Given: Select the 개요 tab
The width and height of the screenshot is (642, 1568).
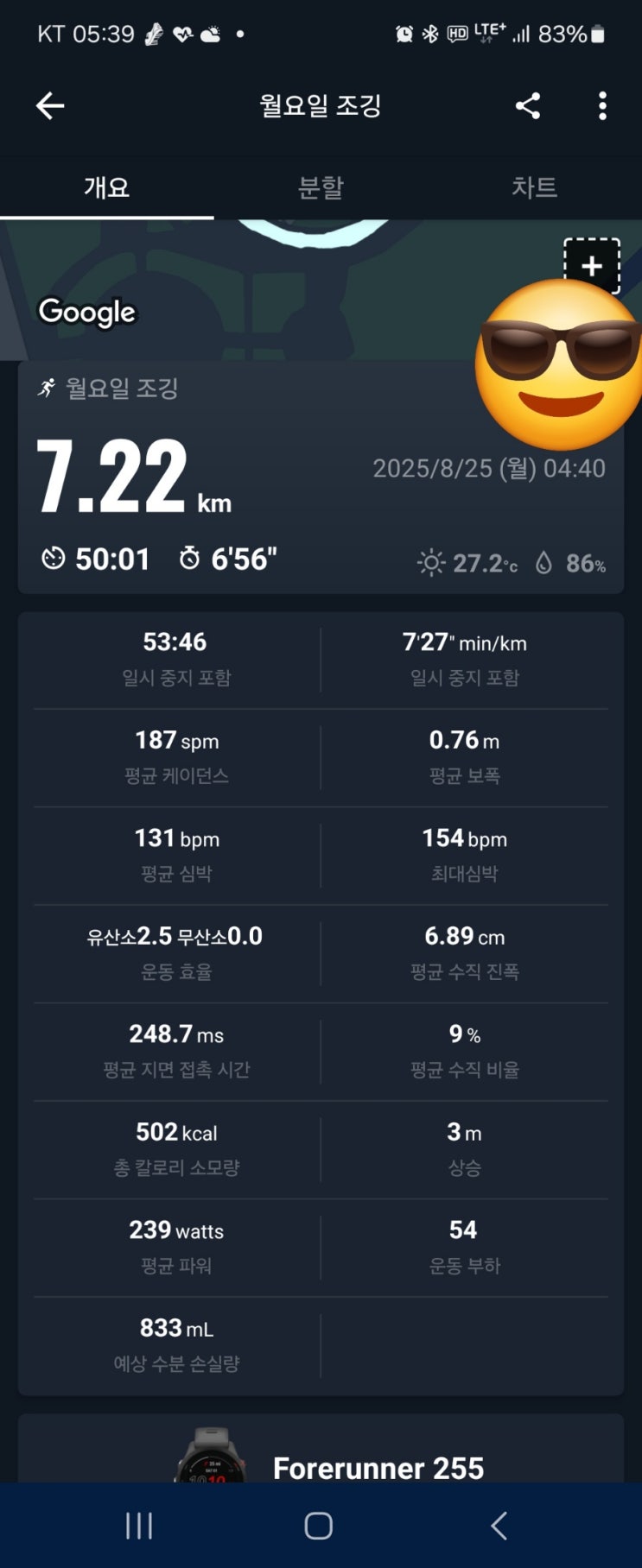Looking at the screenshot, I should (x=107, y=187).
